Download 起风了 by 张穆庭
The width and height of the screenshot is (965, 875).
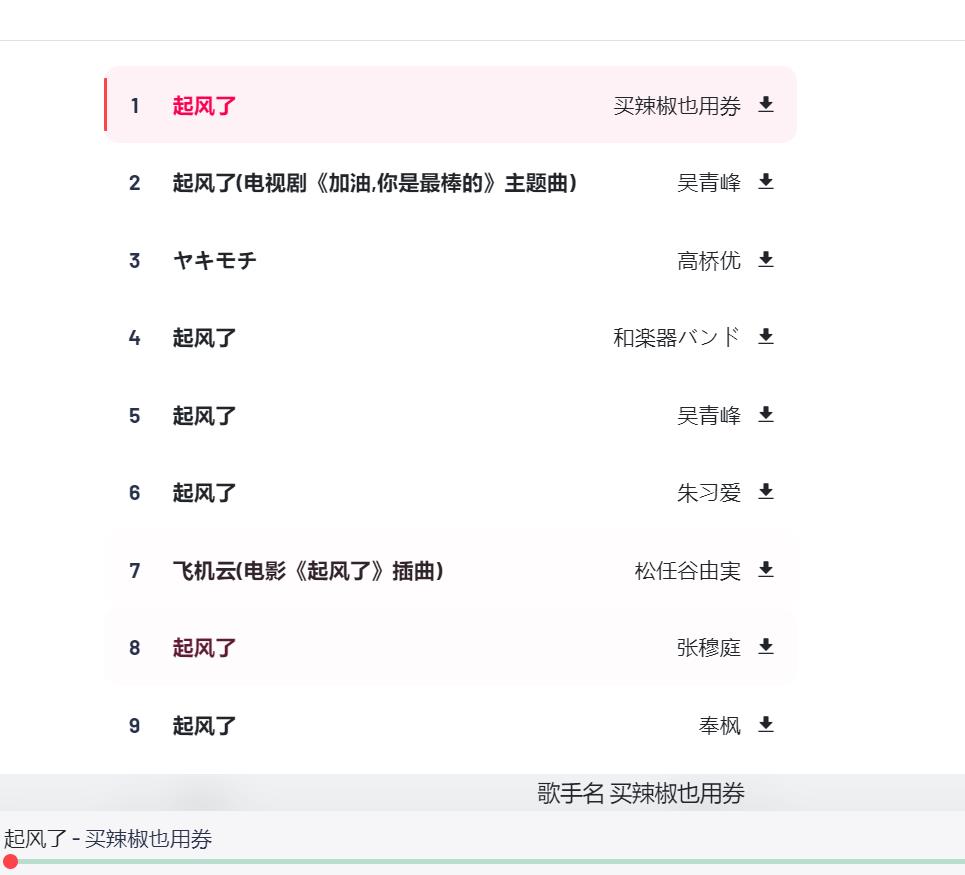(766, 647)
